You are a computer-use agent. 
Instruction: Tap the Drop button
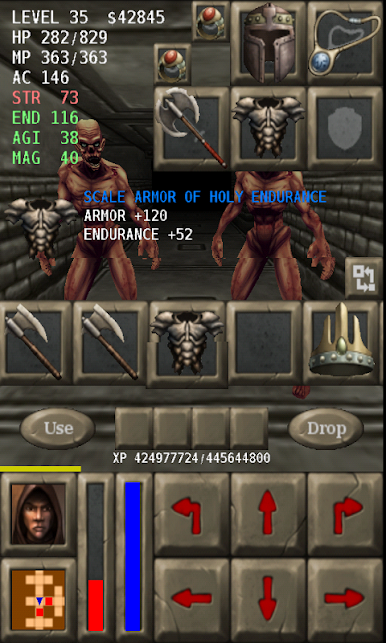click(326, 429)
